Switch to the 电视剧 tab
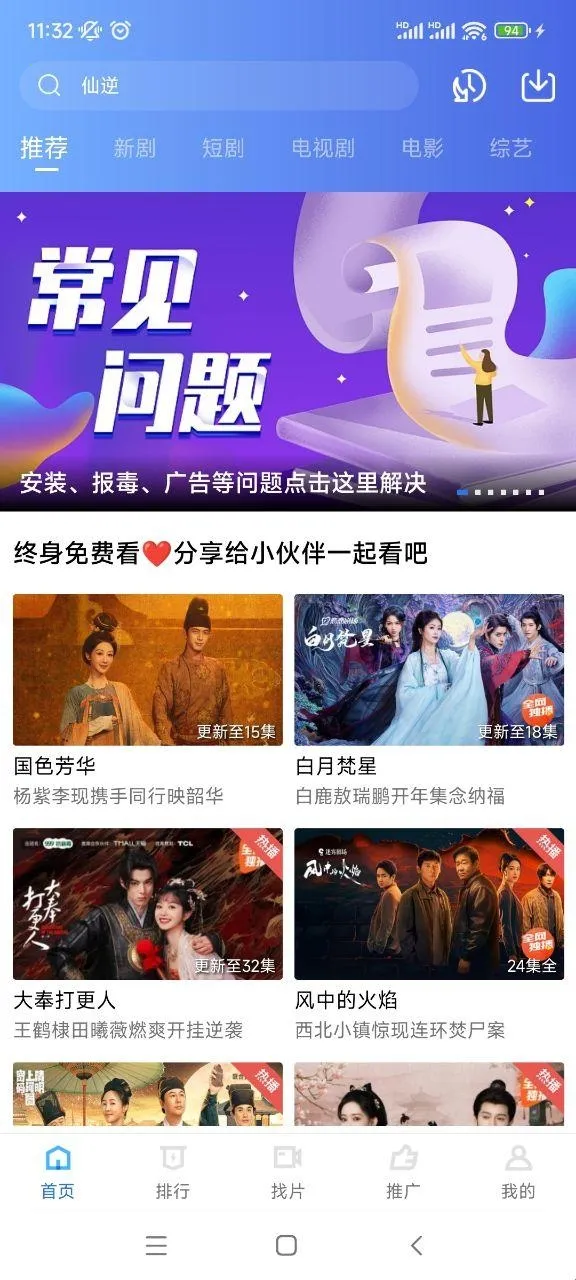Screen dimensions: 576x1280 click(323, 148)
